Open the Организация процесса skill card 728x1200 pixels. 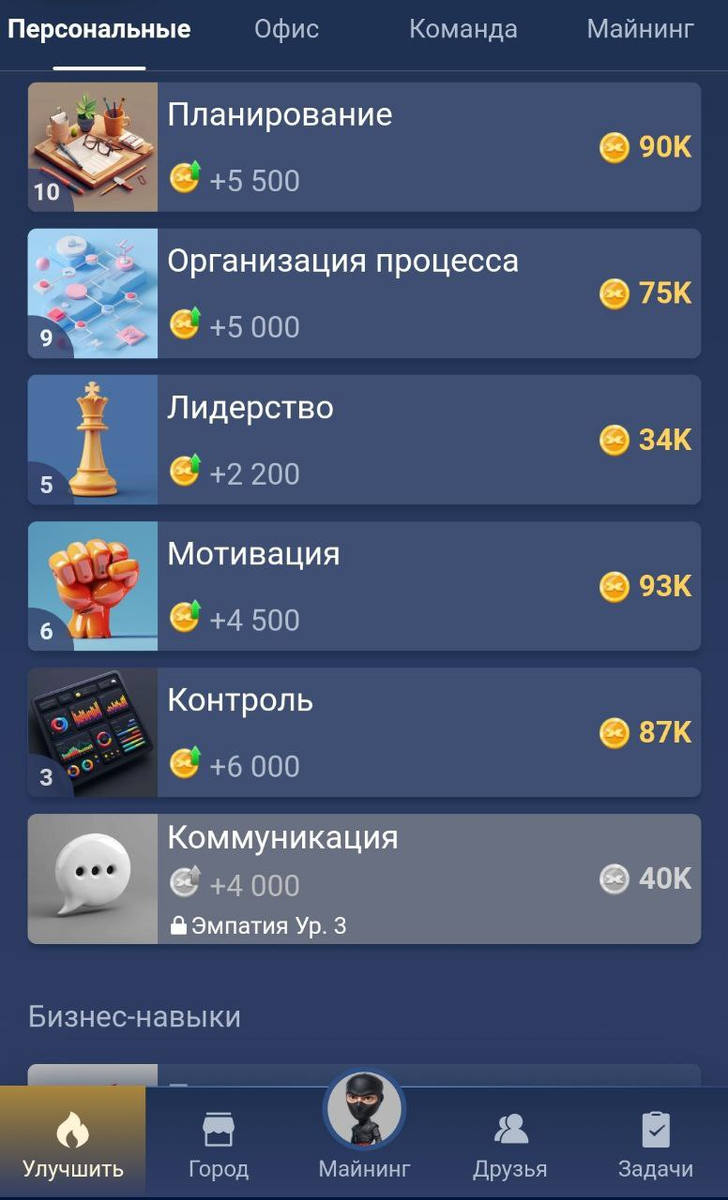(x=364, y=293)
